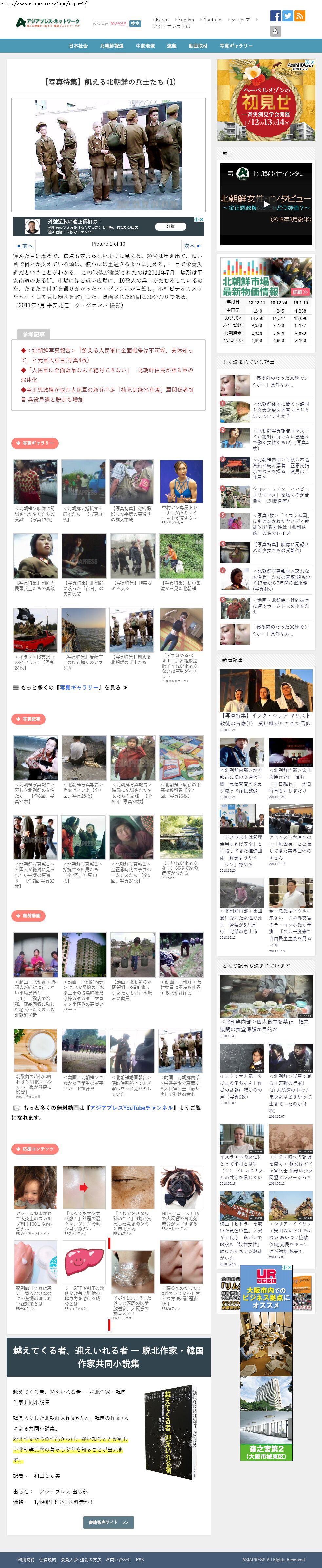The width and height of the screenshot is (322, 1568).
Task: Open the RSS feed icon in the header
Action: coord(299,16)
